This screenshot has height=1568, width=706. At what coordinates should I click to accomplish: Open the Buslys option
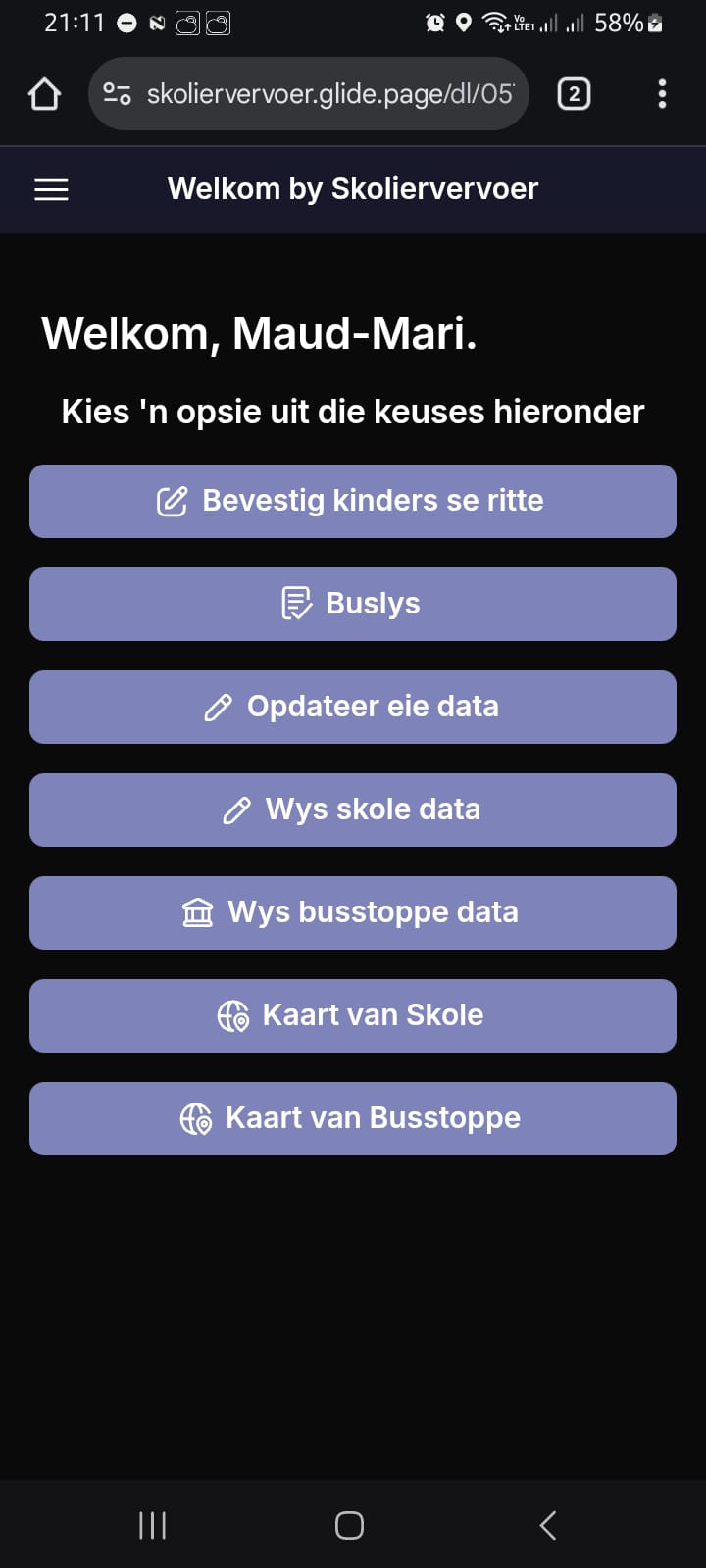353,604
